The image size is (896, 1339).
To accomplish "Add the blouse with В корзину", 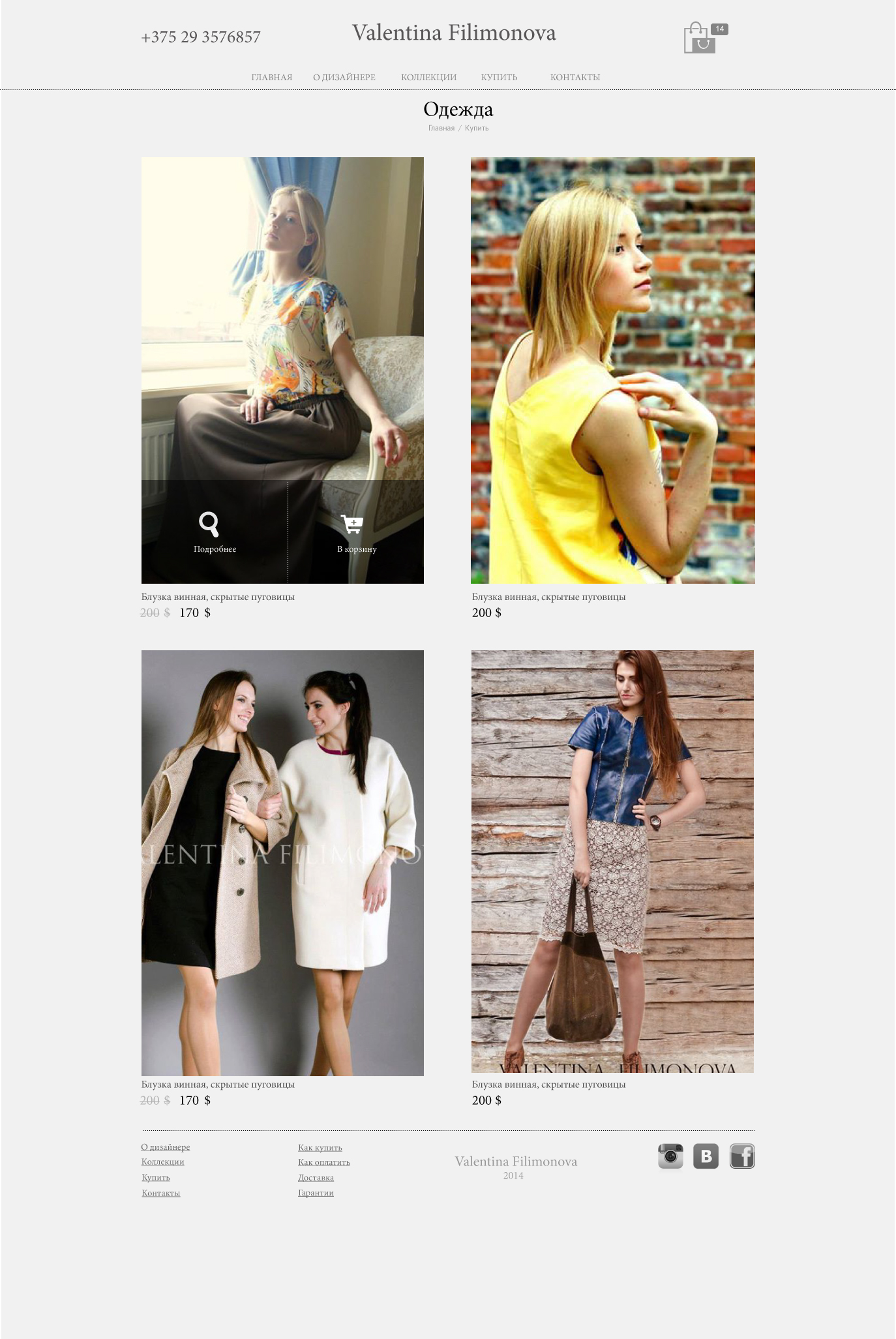I will point(356,532).
